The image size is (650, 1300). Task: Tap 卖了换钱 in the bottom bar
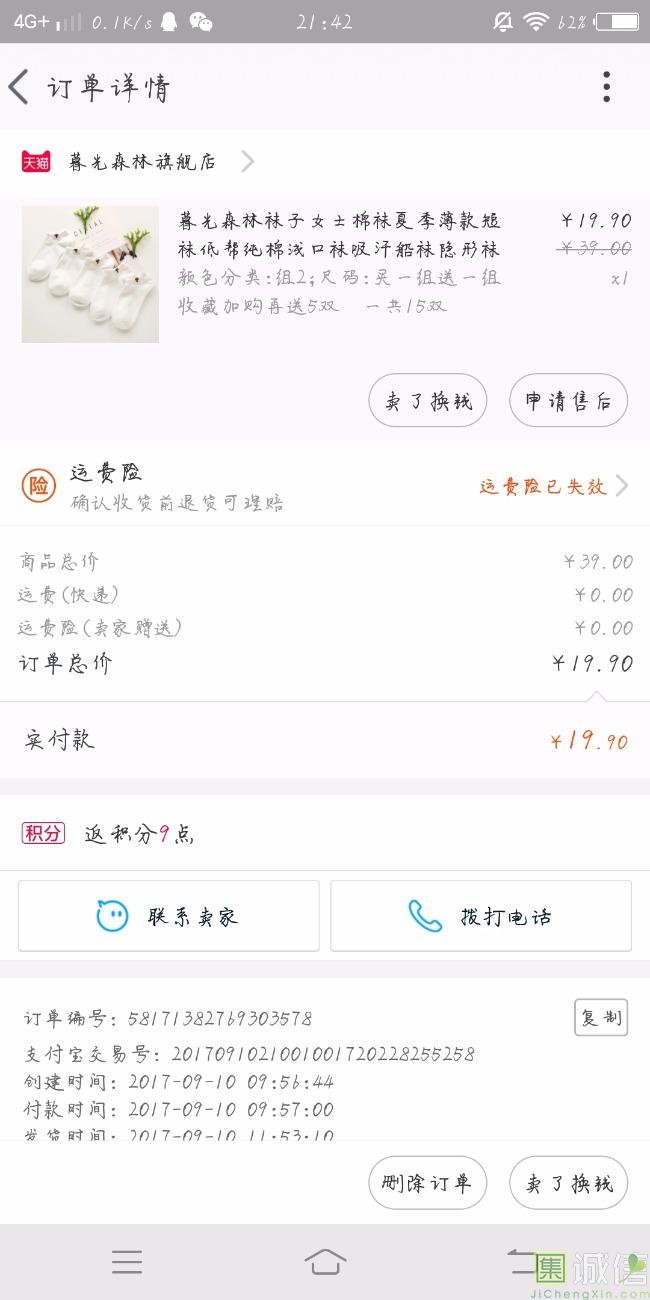pyautogui.click(x=568, y=1184)
